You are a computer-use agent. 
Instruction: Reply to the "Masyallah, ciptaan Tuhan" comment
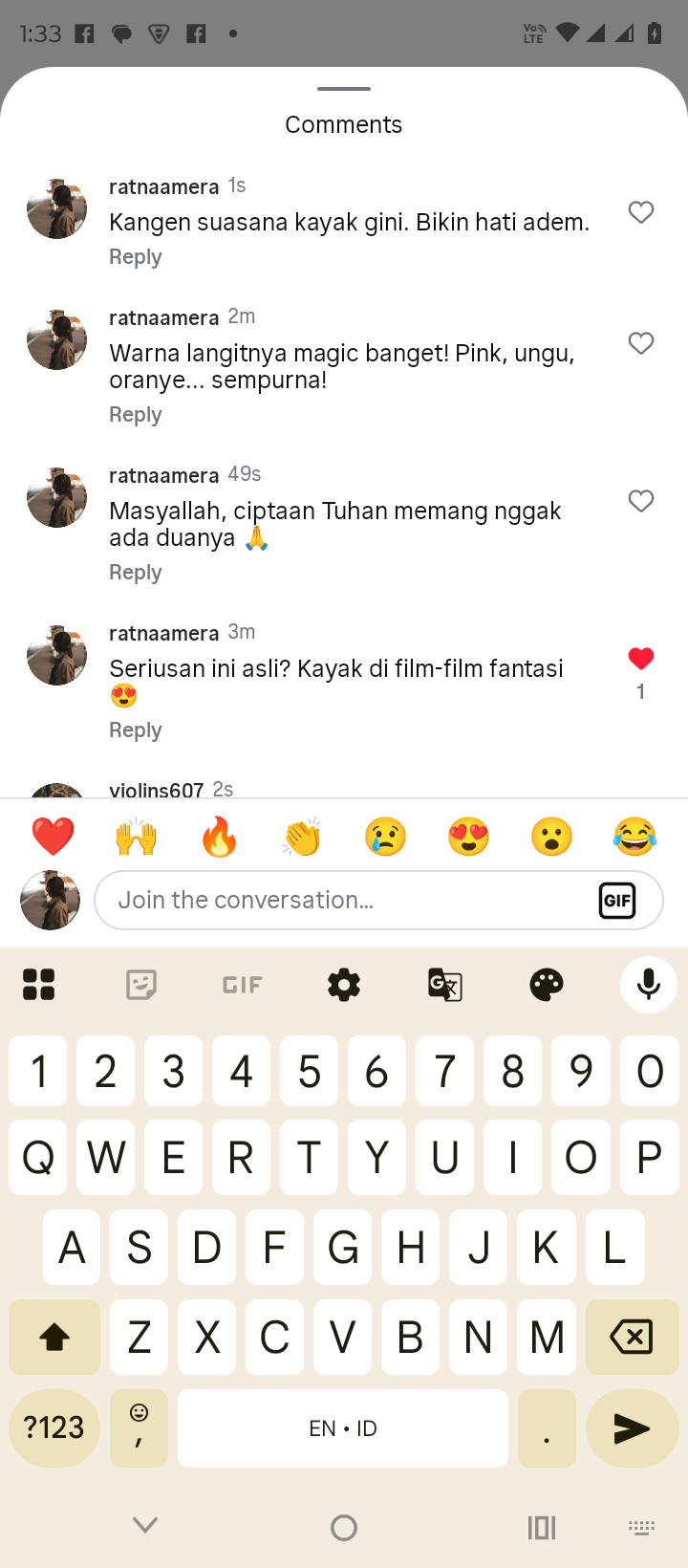135,573
